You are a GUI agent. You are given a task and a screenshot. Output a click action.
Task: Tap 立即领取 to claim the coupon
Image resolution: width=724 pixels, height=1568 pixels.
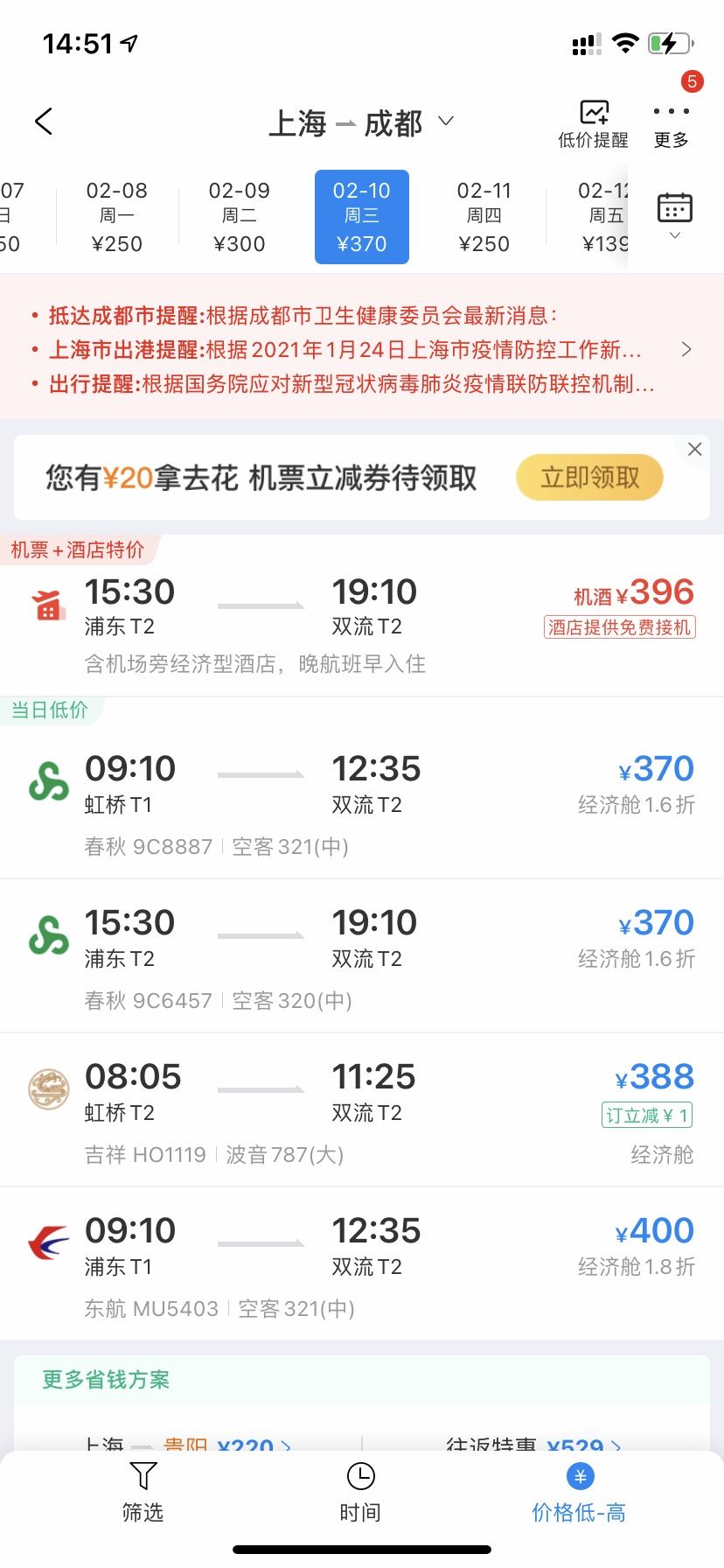tap(589, 478)
